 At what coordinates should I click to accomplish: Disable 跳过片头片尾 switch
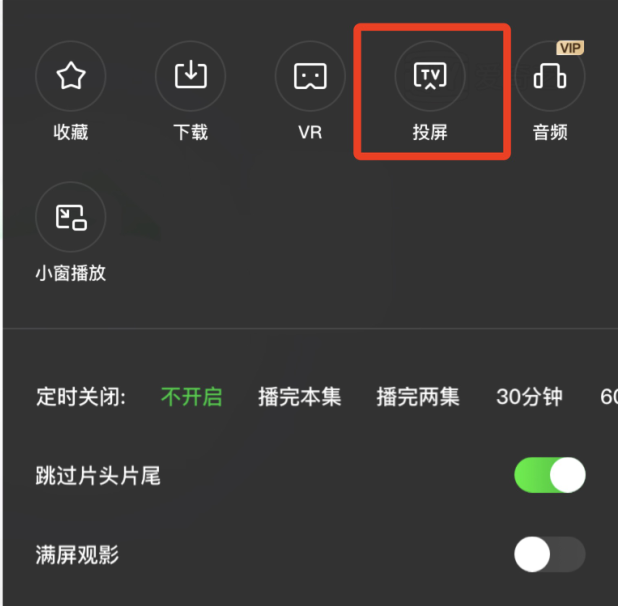click(x=549, y=476)
